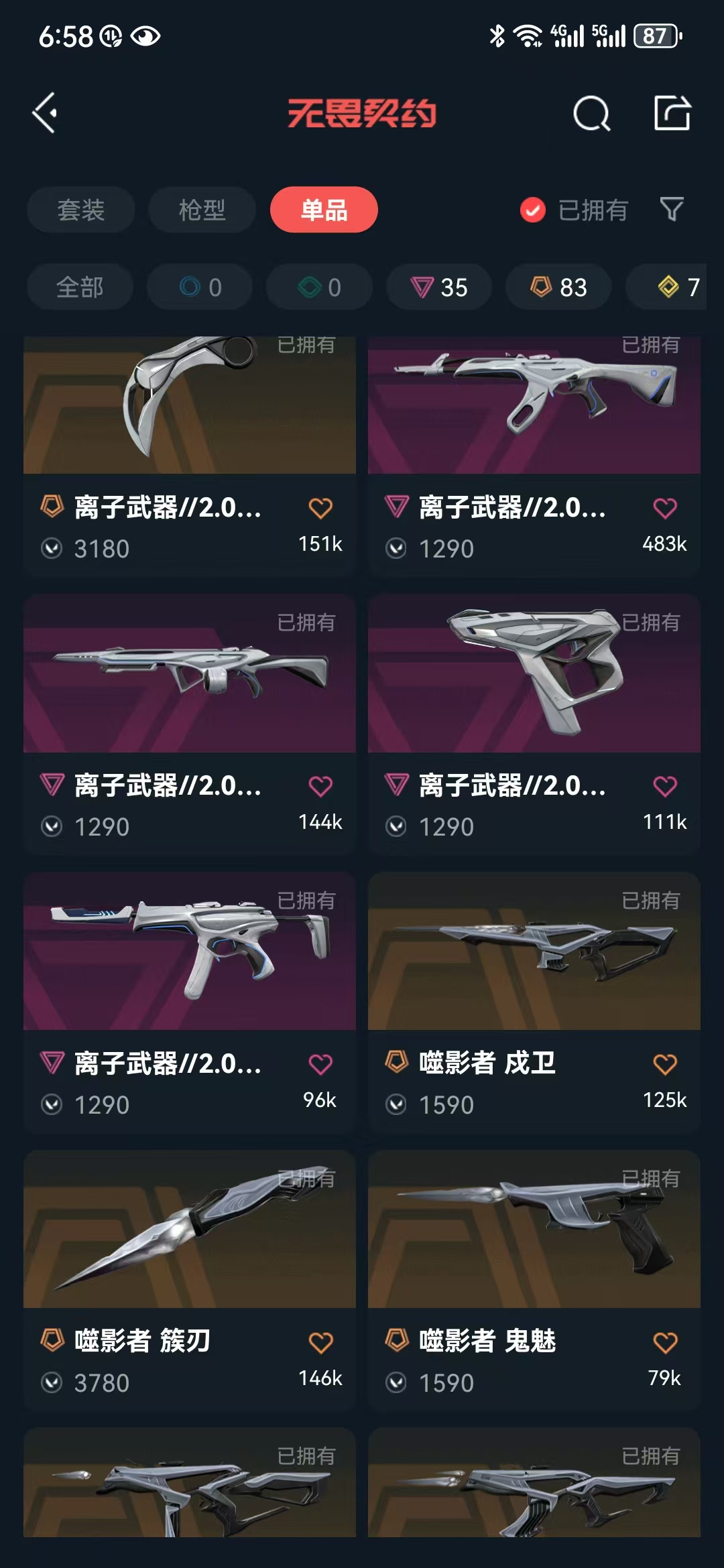Open the 离子武器 card with 96k likes
Screen dimensions: 724x1568
click(190, 1002)
